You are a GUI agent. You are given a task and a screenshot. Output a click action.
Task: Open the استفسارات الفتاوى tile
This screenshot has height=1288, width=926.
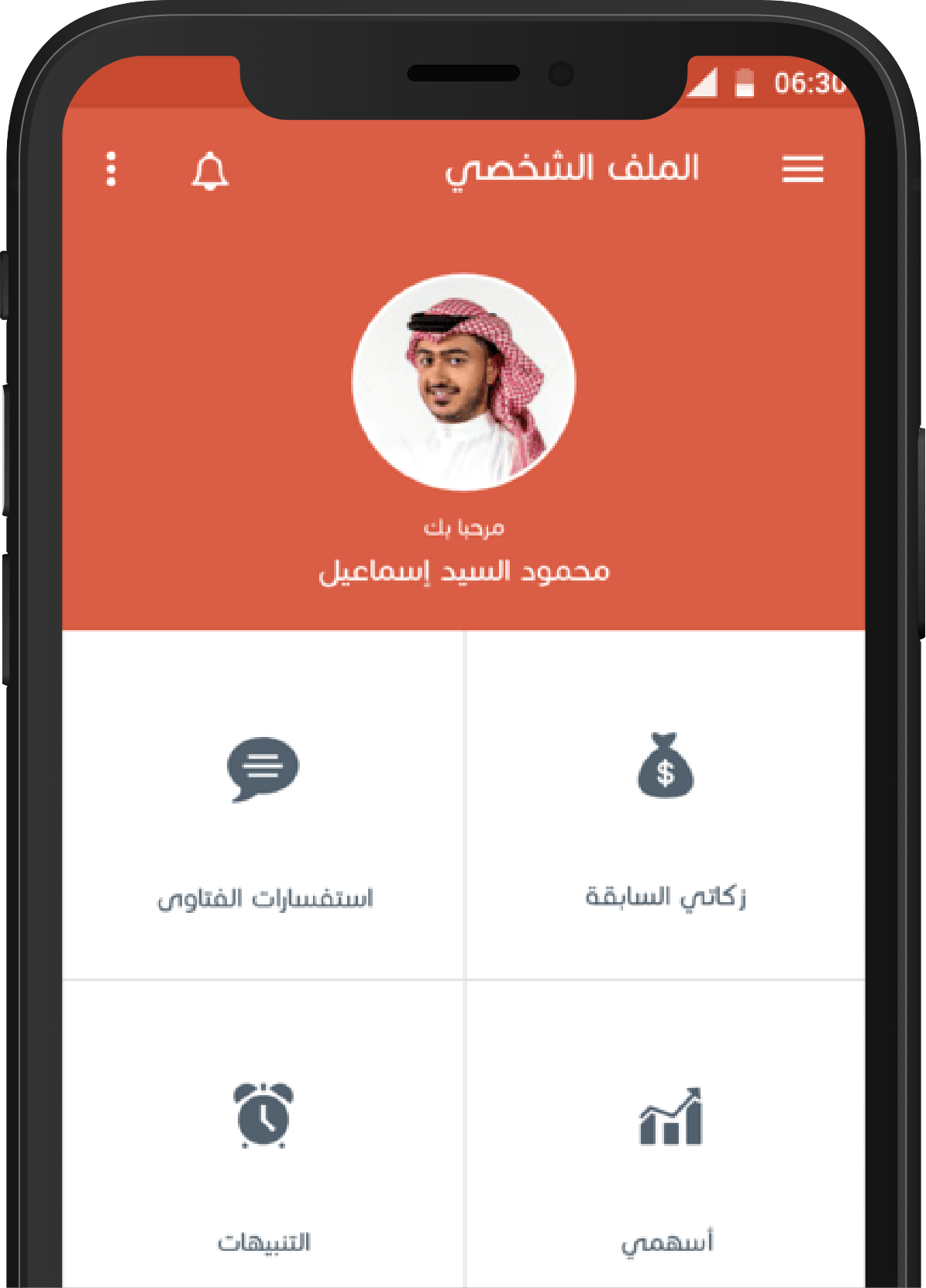tap(263, 806)
